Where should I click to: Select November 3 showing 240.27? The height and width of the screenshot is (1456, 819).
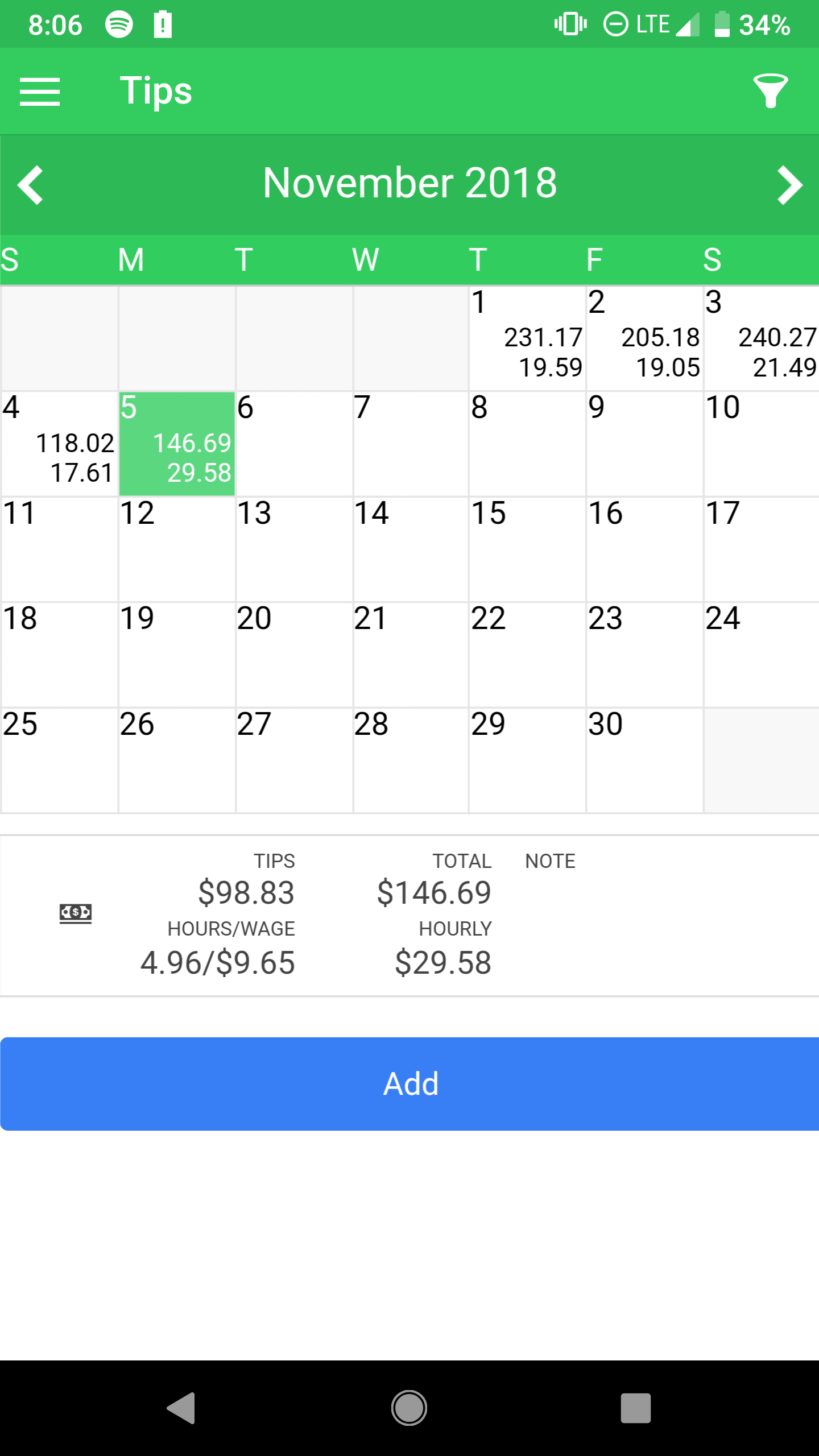point(762,338)
